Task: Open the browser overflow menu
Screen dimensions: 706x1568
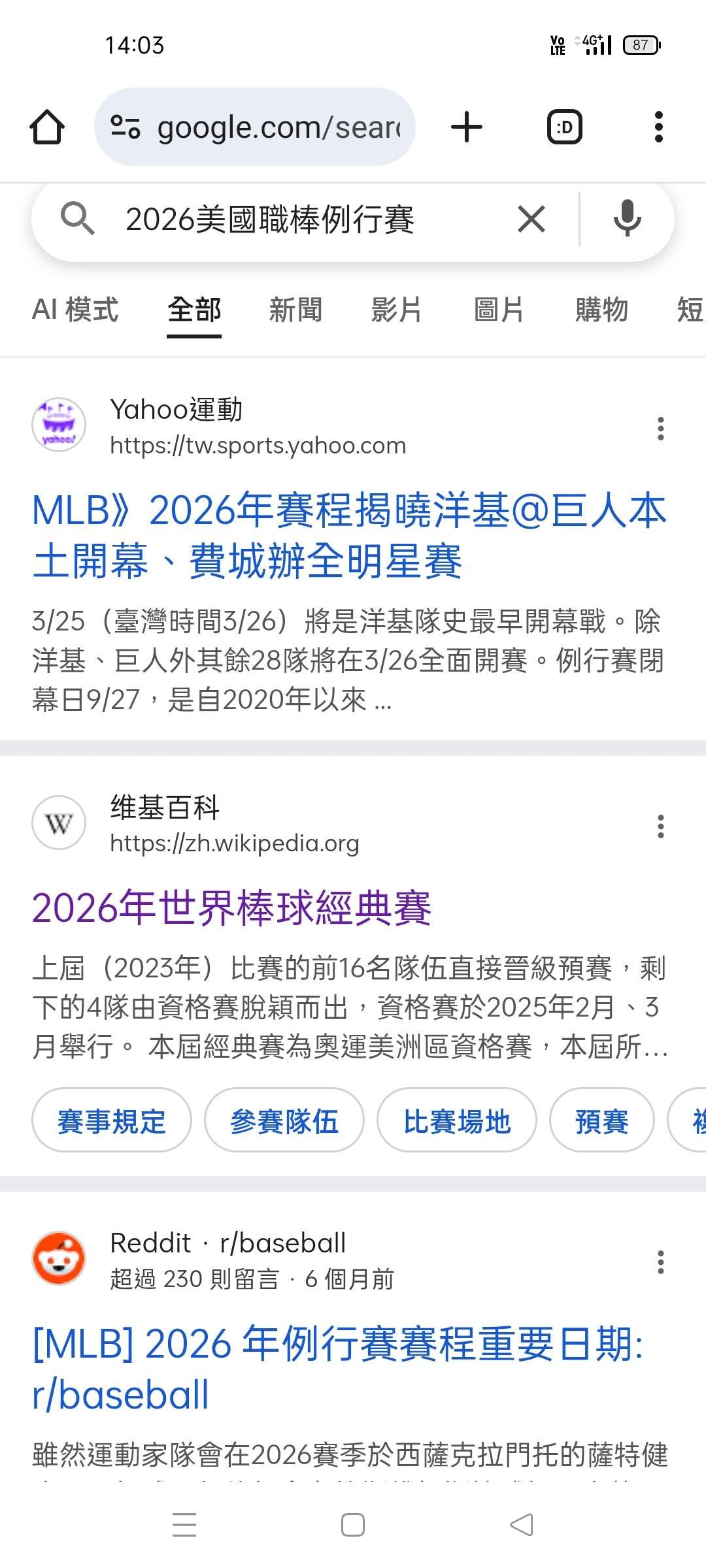Action: [658, 127]
